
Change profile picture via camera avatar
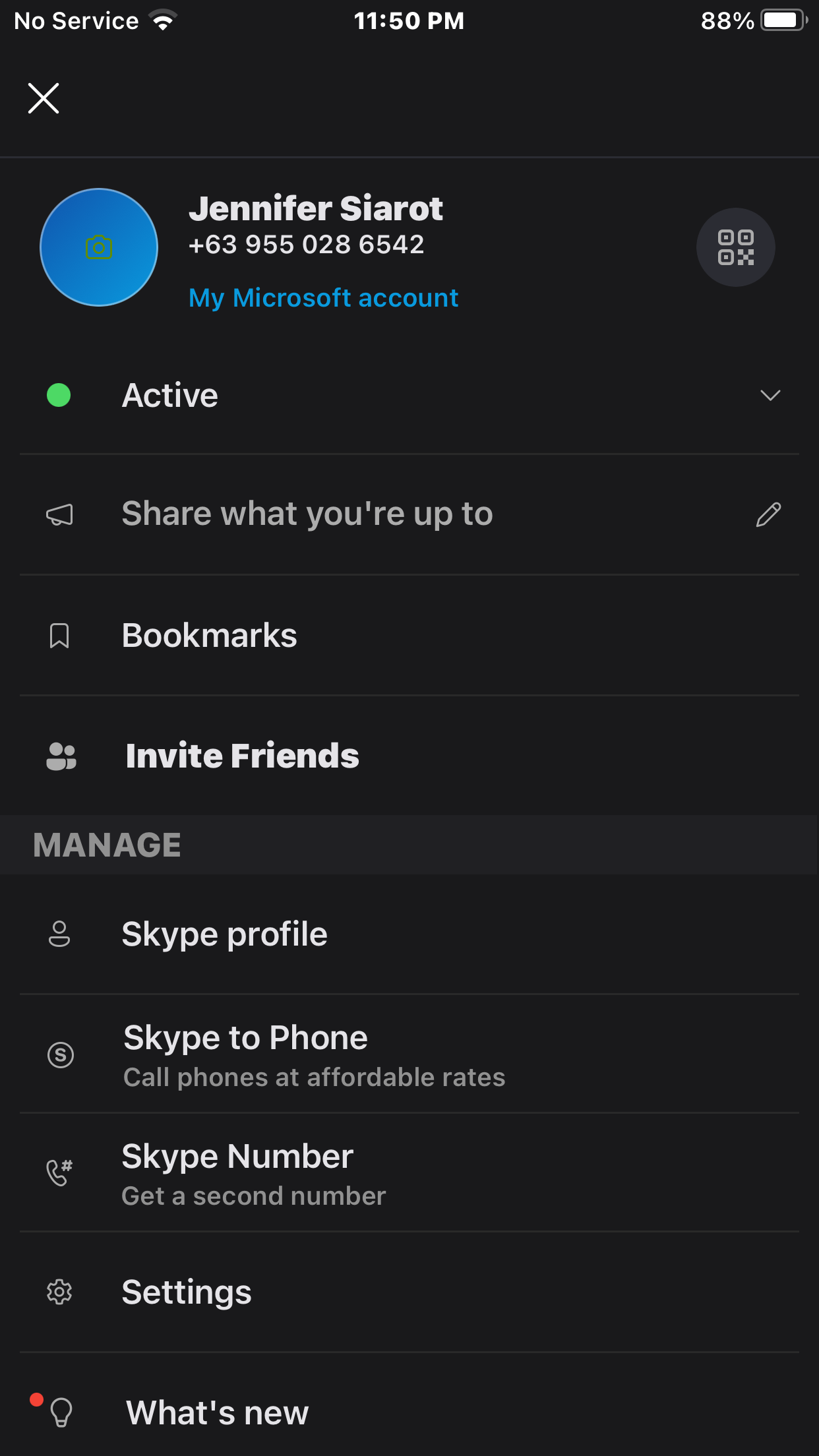pos(99,247)
